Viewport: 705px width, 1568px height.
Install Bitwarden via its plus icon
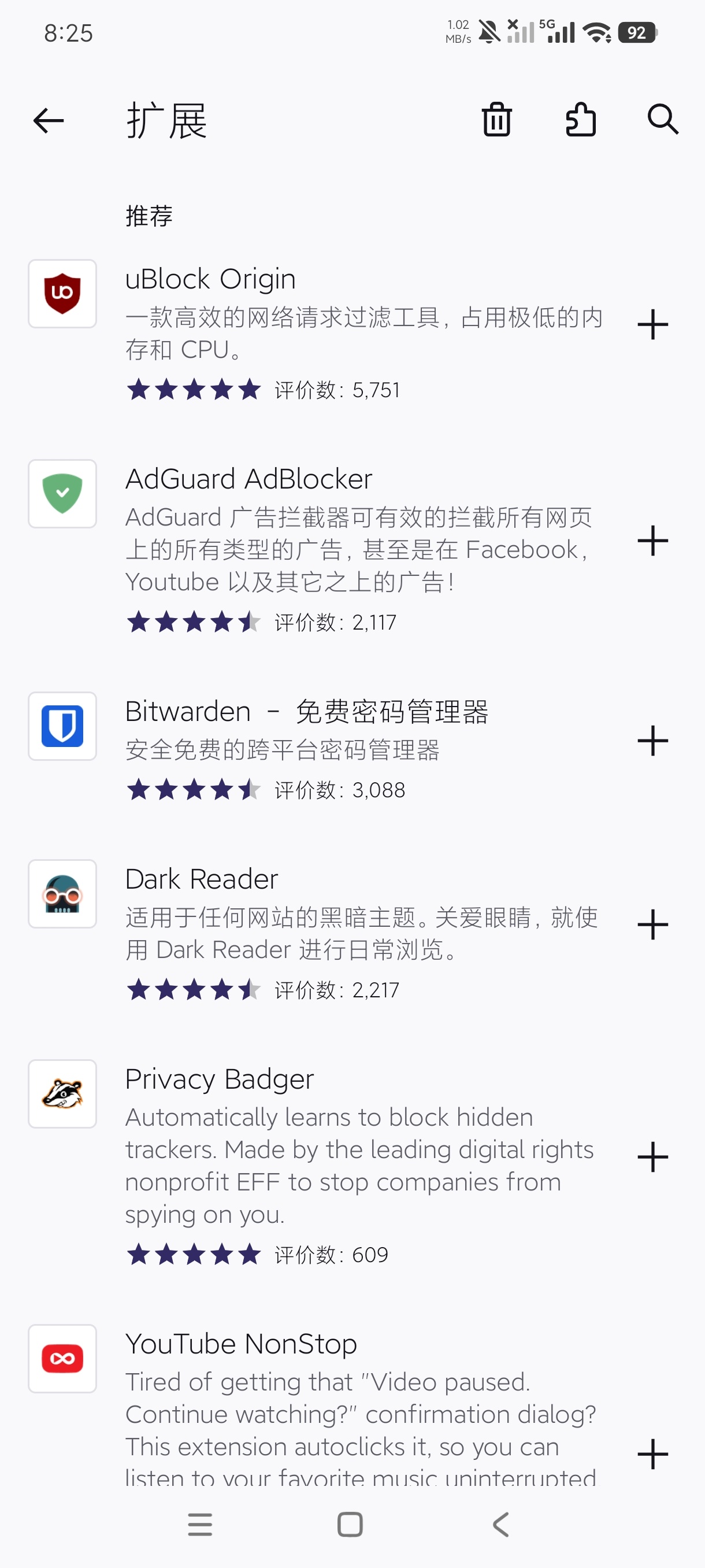tap(652, 740)
